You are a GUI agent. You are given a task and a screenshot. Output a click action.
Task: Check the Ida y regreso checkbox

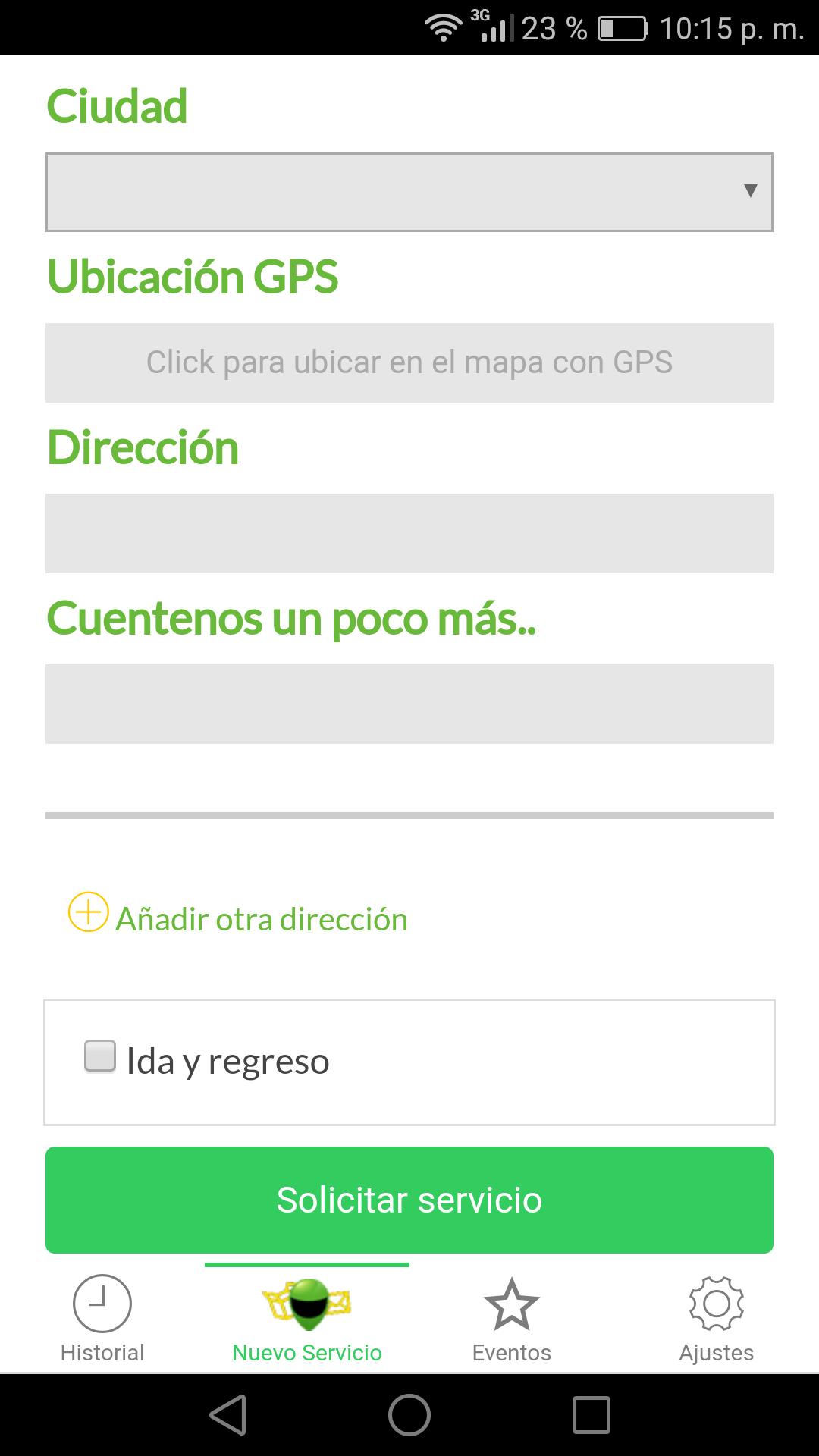tap(100, 1056)
